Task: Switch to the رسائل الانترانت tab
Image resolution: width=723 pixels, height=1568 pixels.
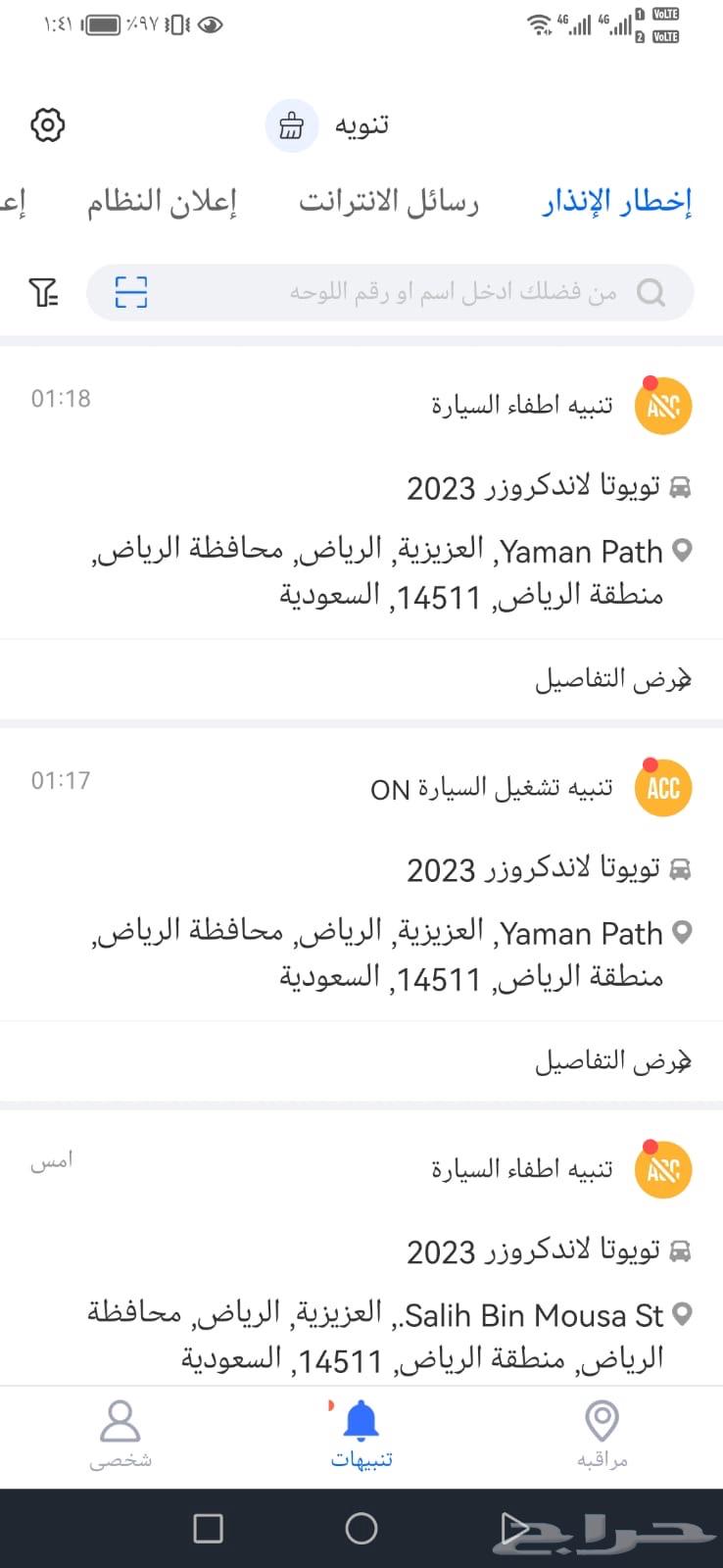Action: [x=387, y=200]
